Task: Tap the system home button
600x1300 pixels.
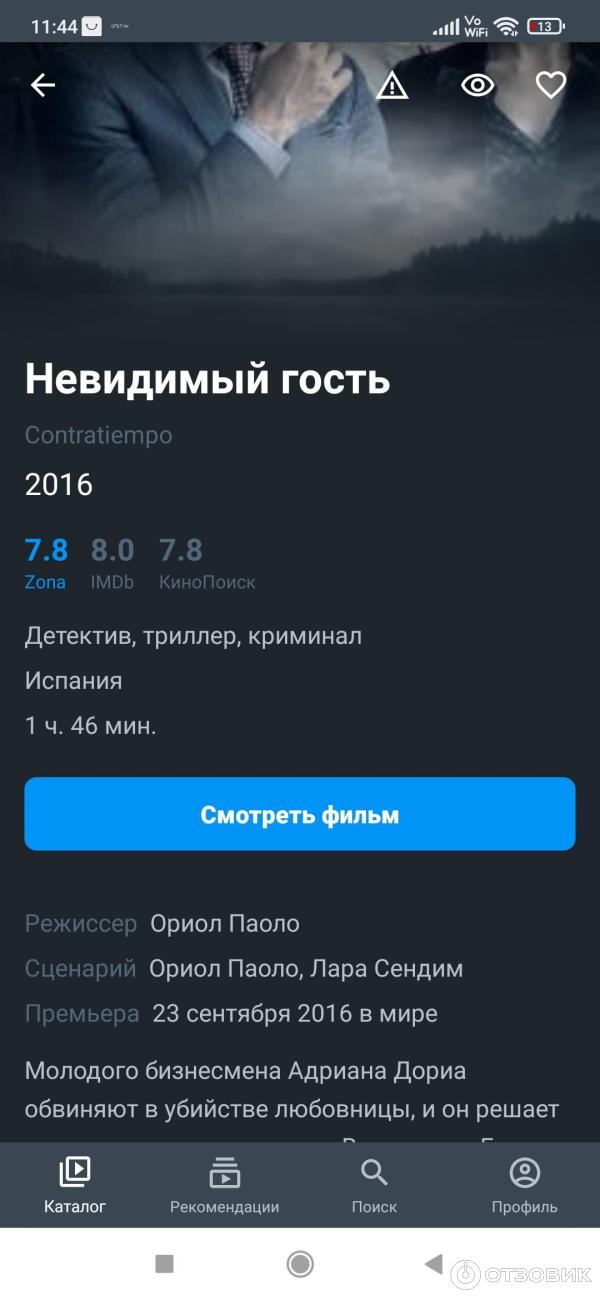Action: point(300,1264)
